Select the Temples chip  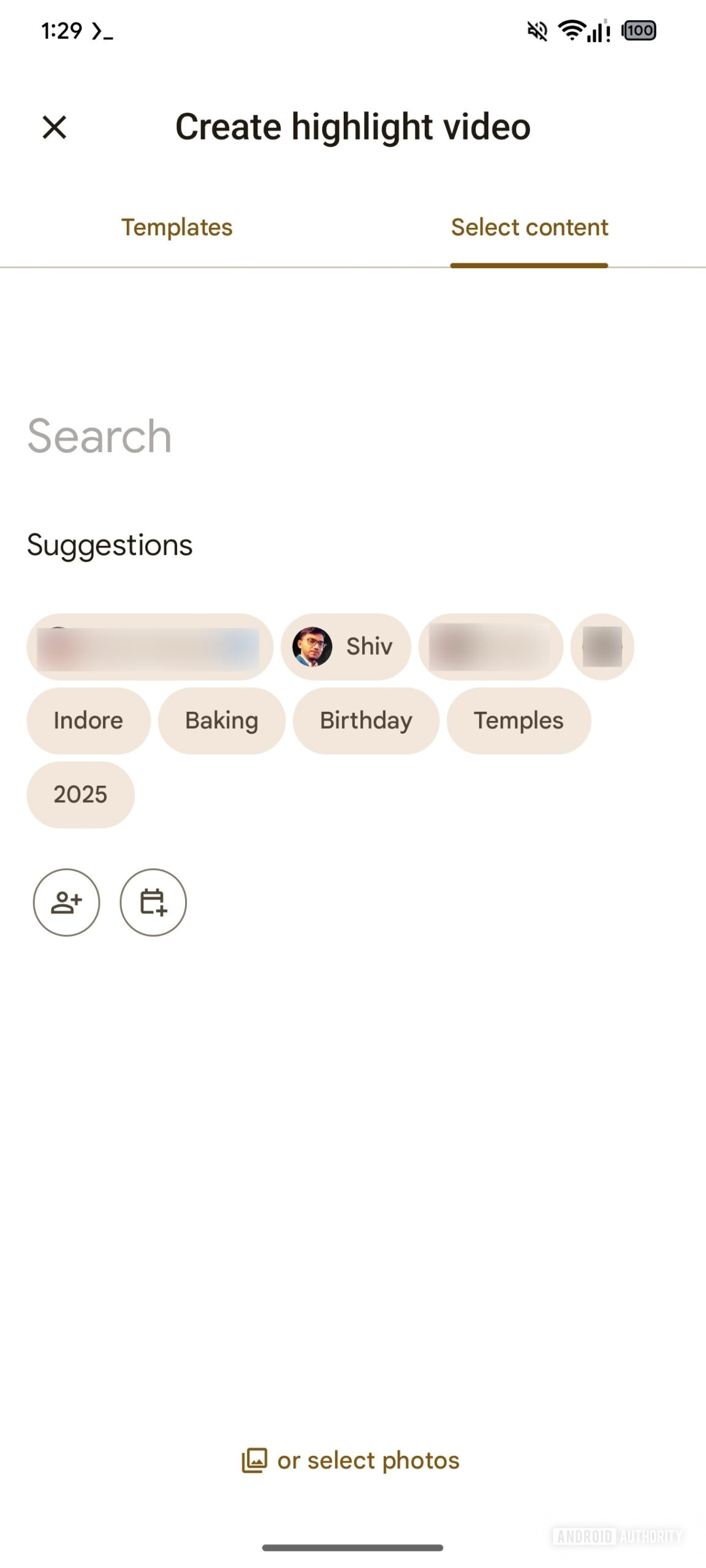[x=518, y=720]
